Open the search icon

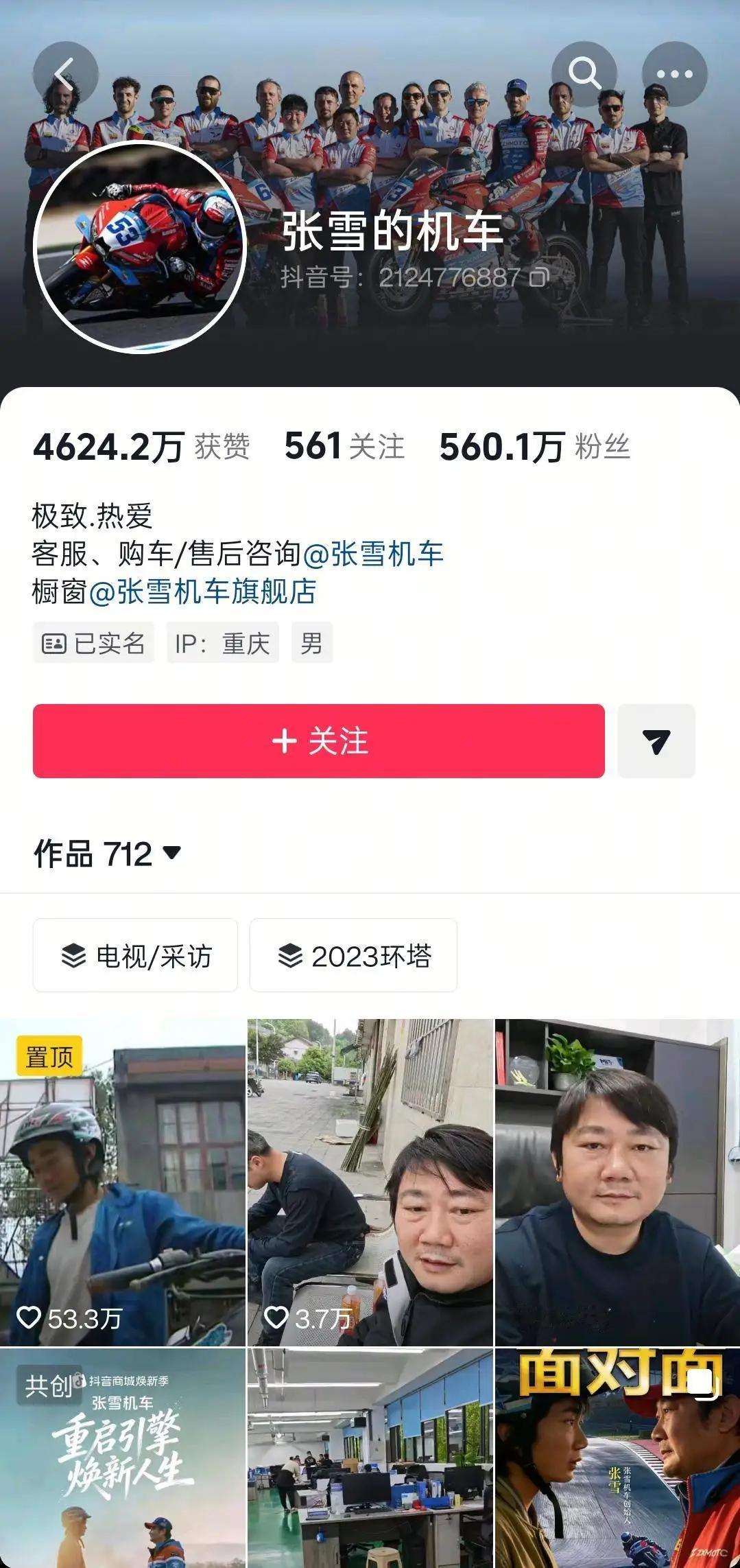585,73
